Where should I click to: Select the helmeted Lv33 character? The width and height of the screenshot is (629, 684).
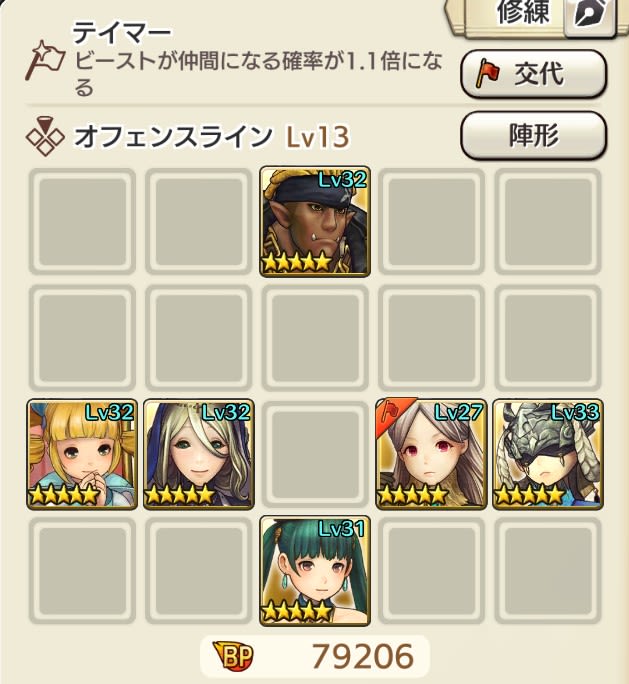coord(547,454)
